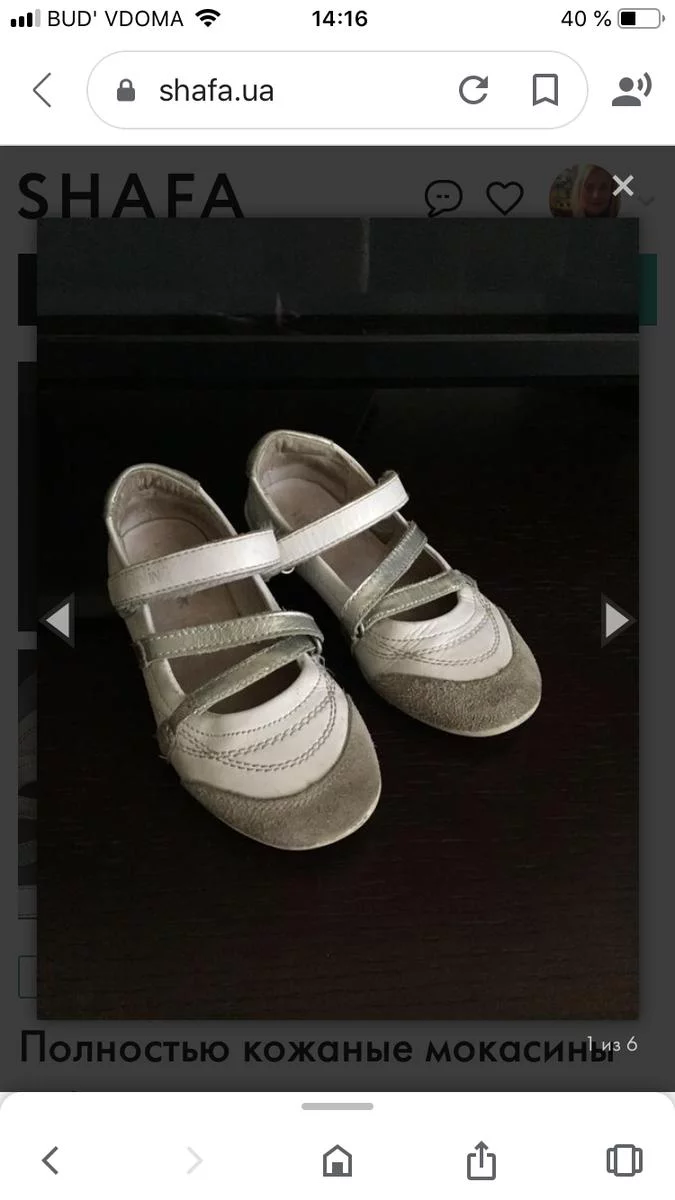Open browser tabs overview
The height and width of the screenshot is (1200, 675).
point(624,1160)
